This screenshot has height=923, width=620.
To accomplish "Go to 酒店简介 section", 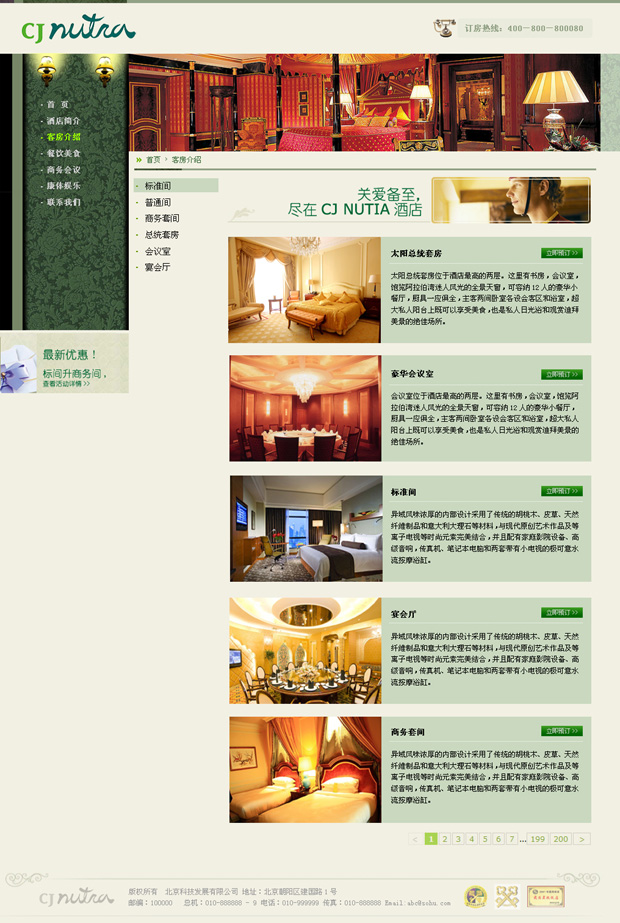I will click(x=63, y=121).
